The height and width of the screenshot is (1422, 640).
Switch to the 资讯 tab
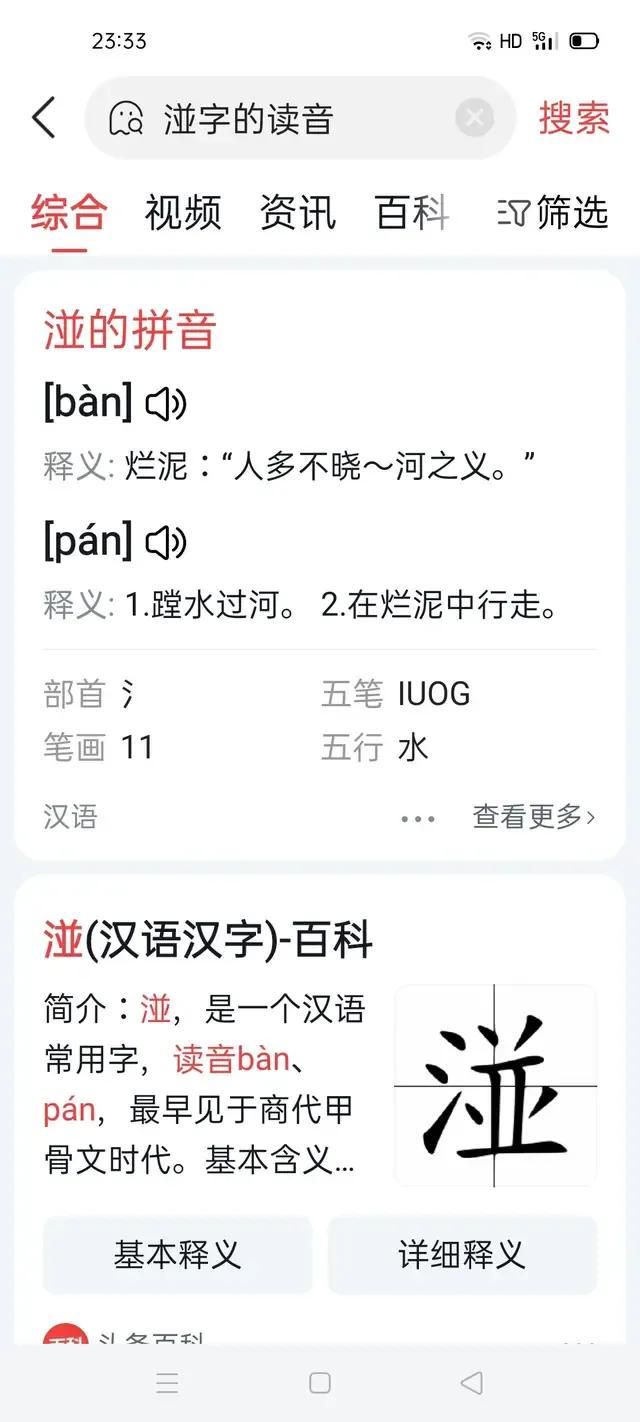298,213
